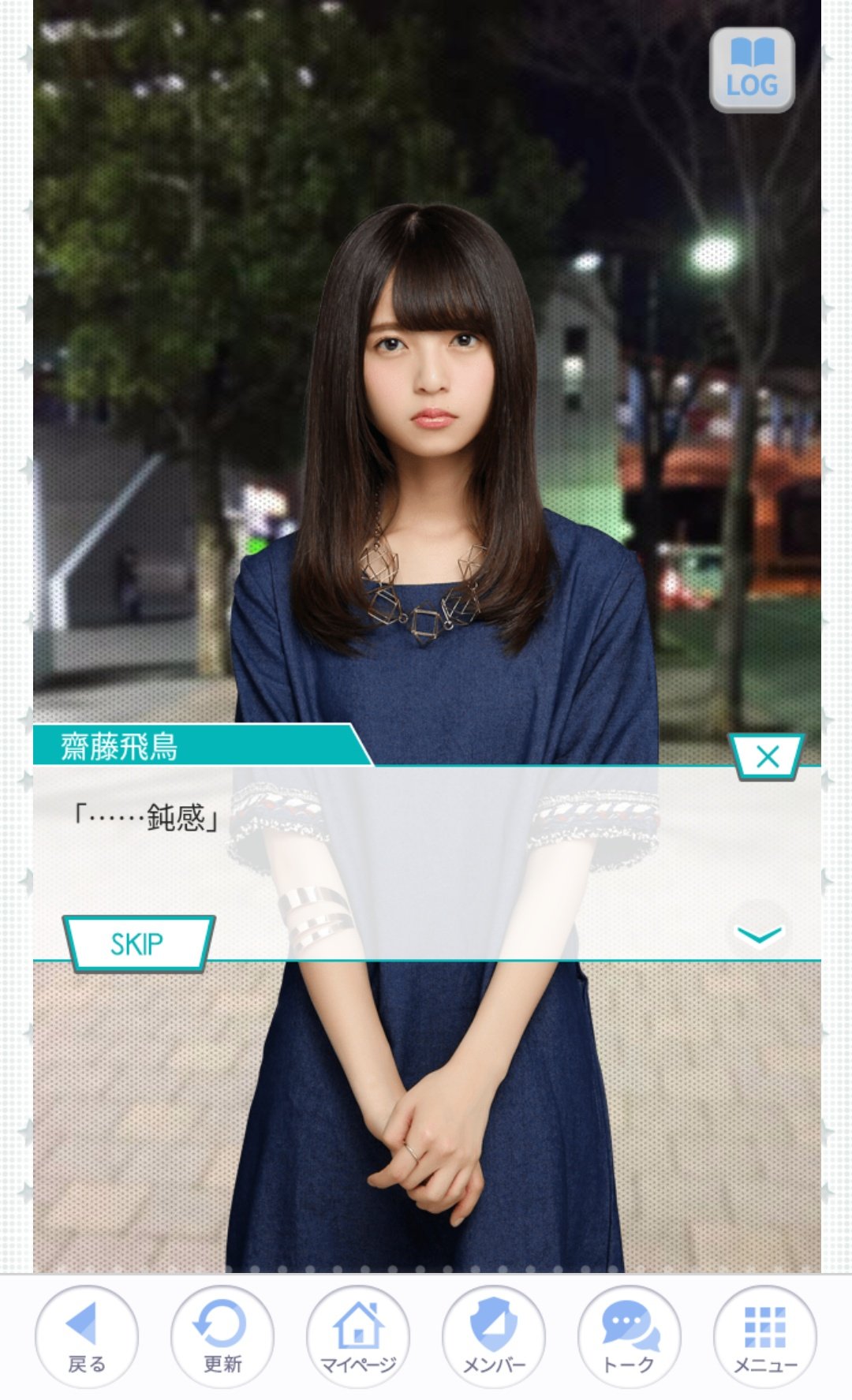Skip the story scene
852x1400 pixels.
pyautogui.click(x=138, y=943)
